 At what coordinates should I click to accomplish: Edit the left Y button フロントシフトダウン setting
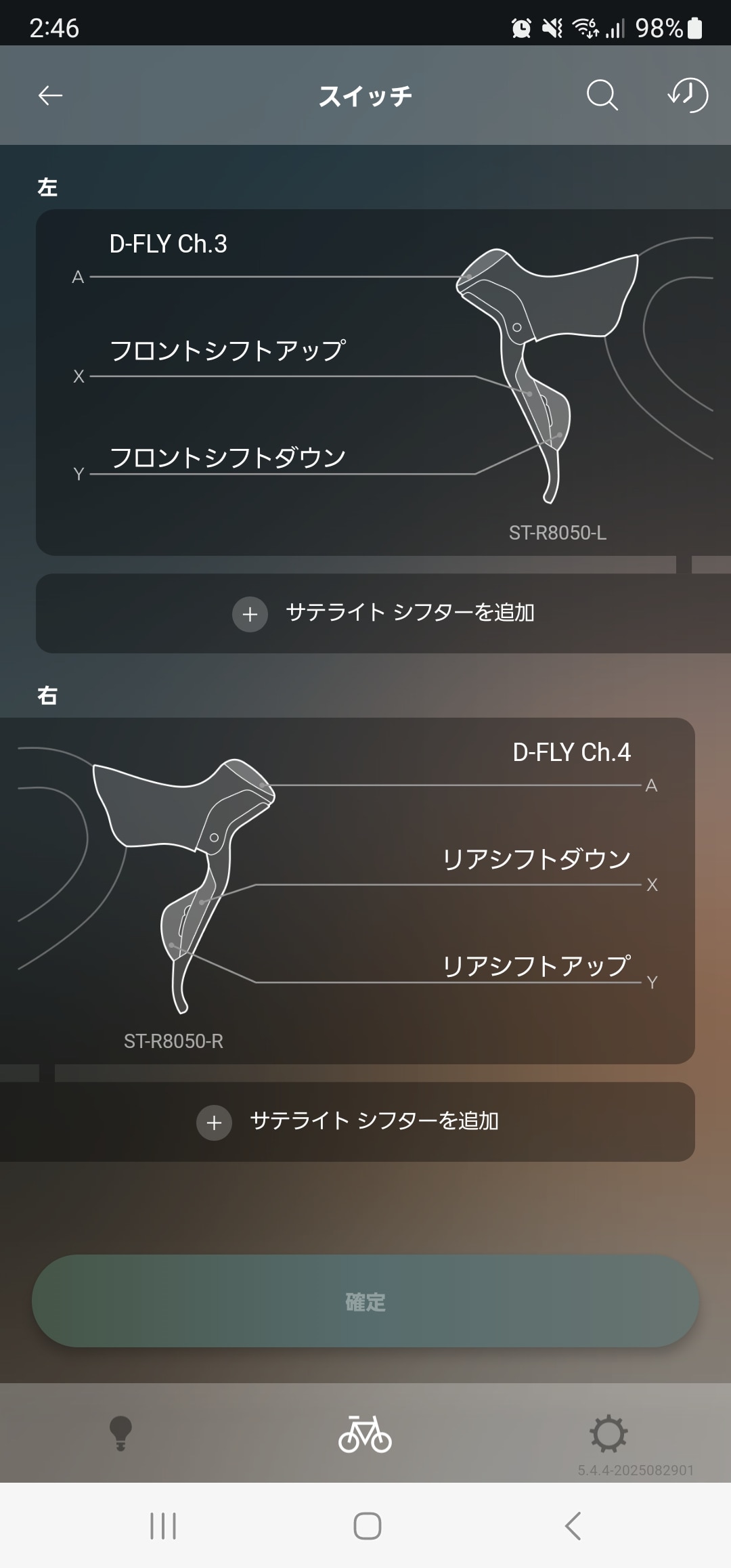coord(227,458)
